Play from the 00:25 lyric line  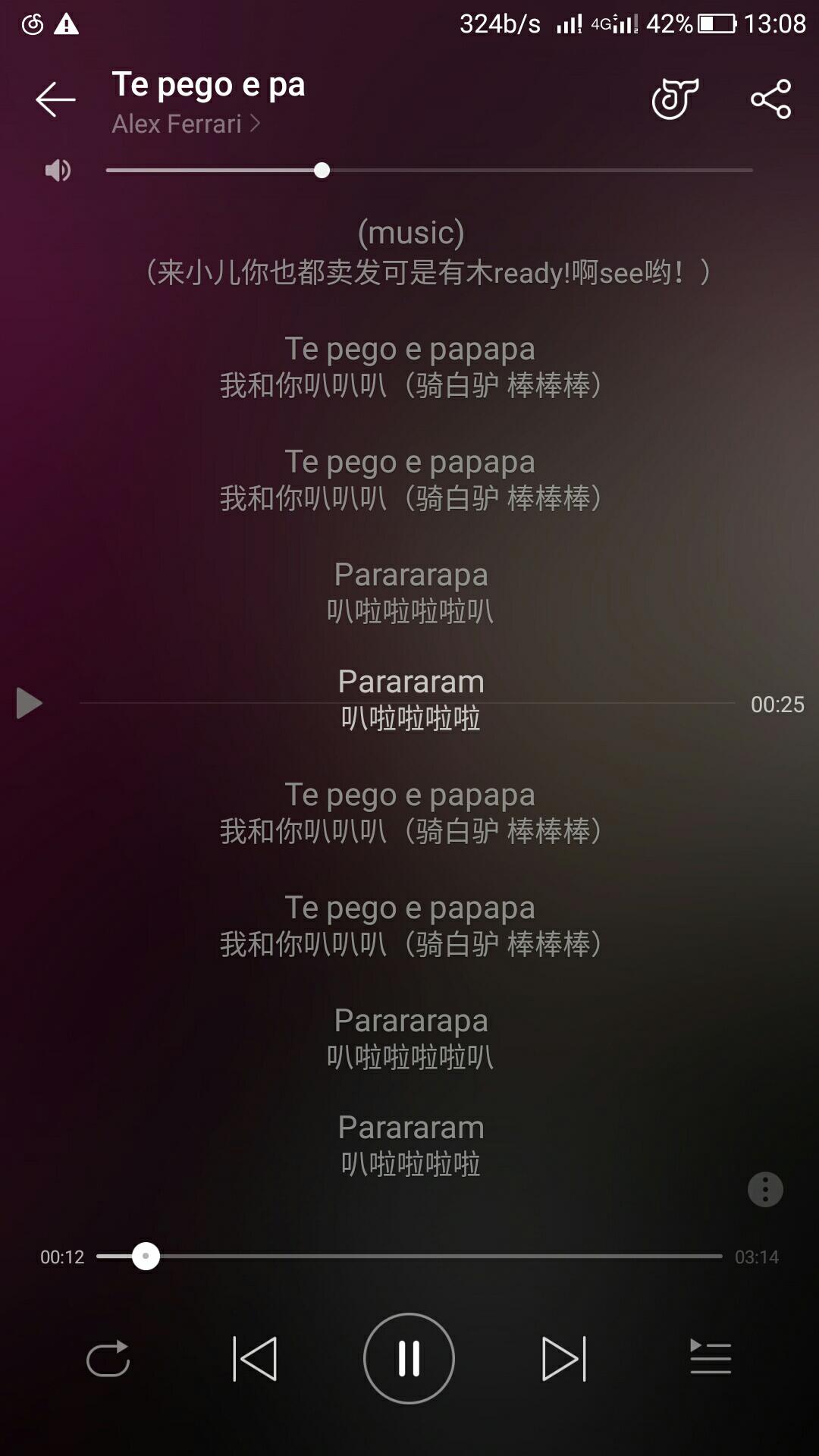[29, 703]
